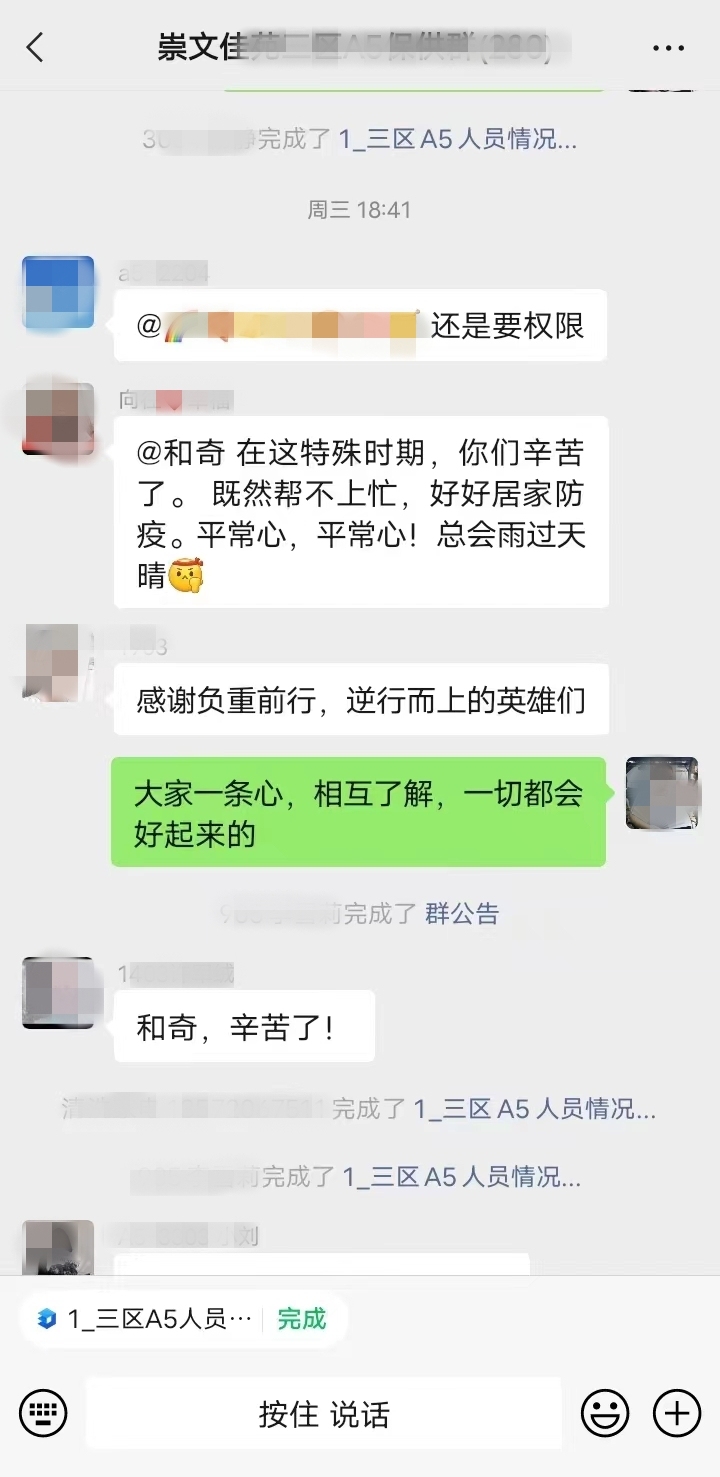View profile of sender of 和奇，辛苦了！
Screen dimensions: 720x1477
[x=58, y=993]
